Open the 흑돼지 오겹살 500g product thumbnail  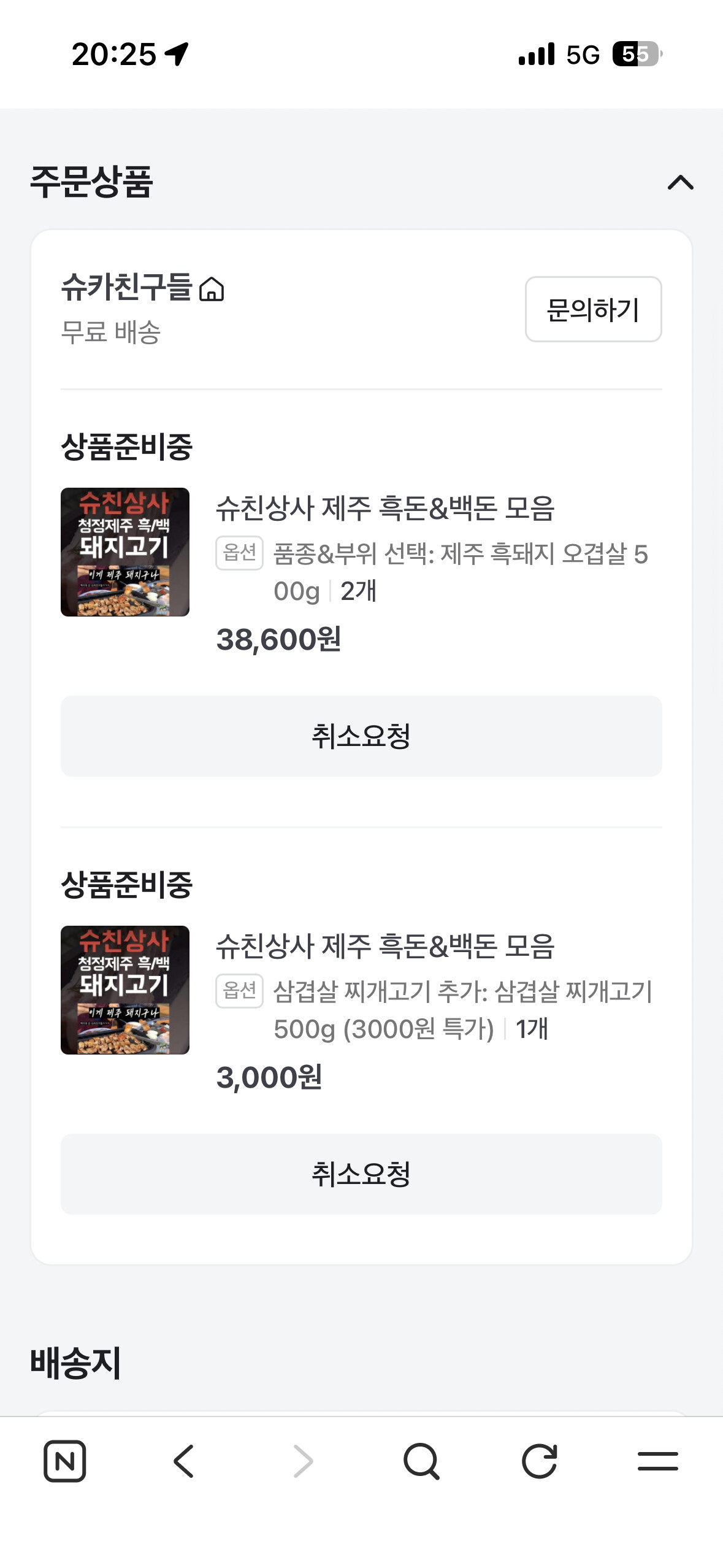[x=125, y=552]
